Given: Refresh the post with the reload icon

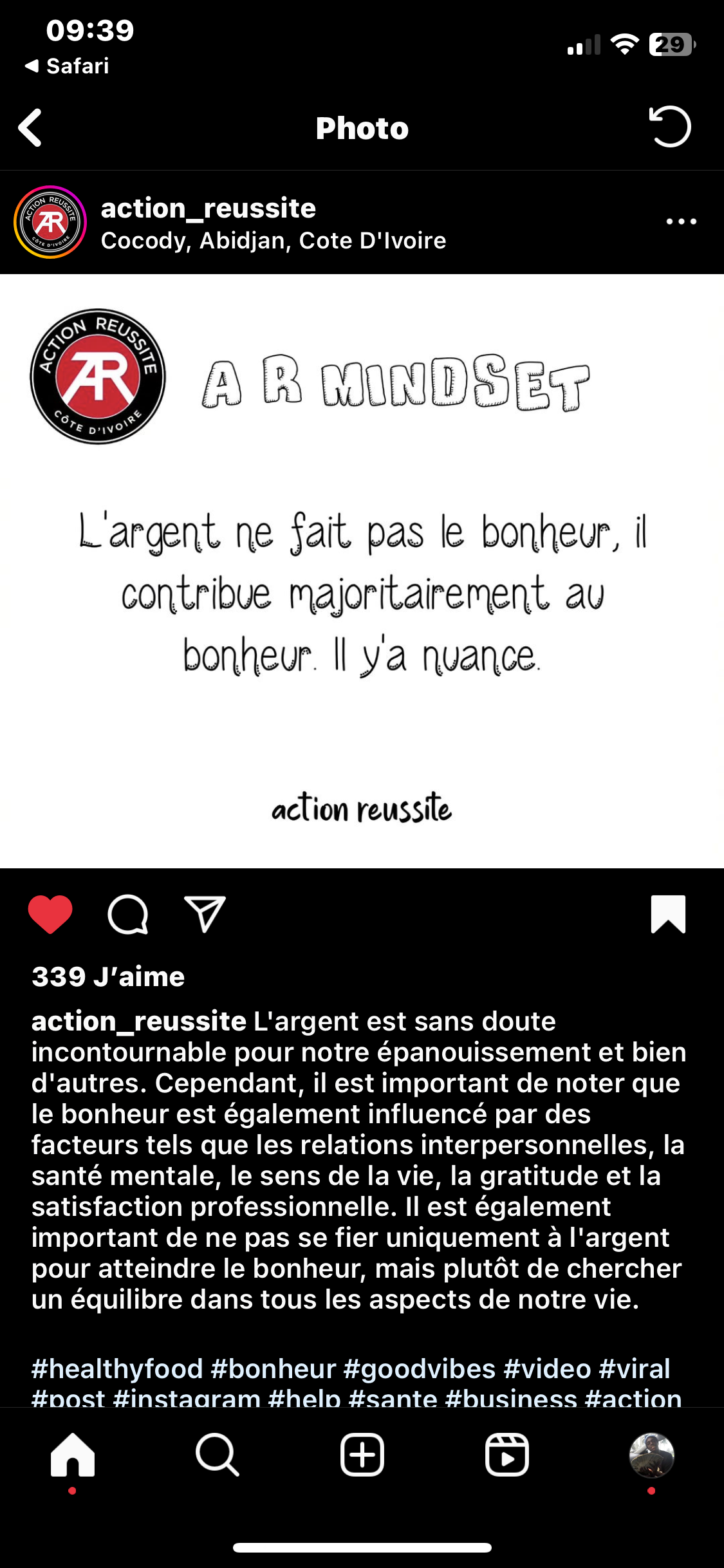Looking at the screenshot, I should coord(670,127).
